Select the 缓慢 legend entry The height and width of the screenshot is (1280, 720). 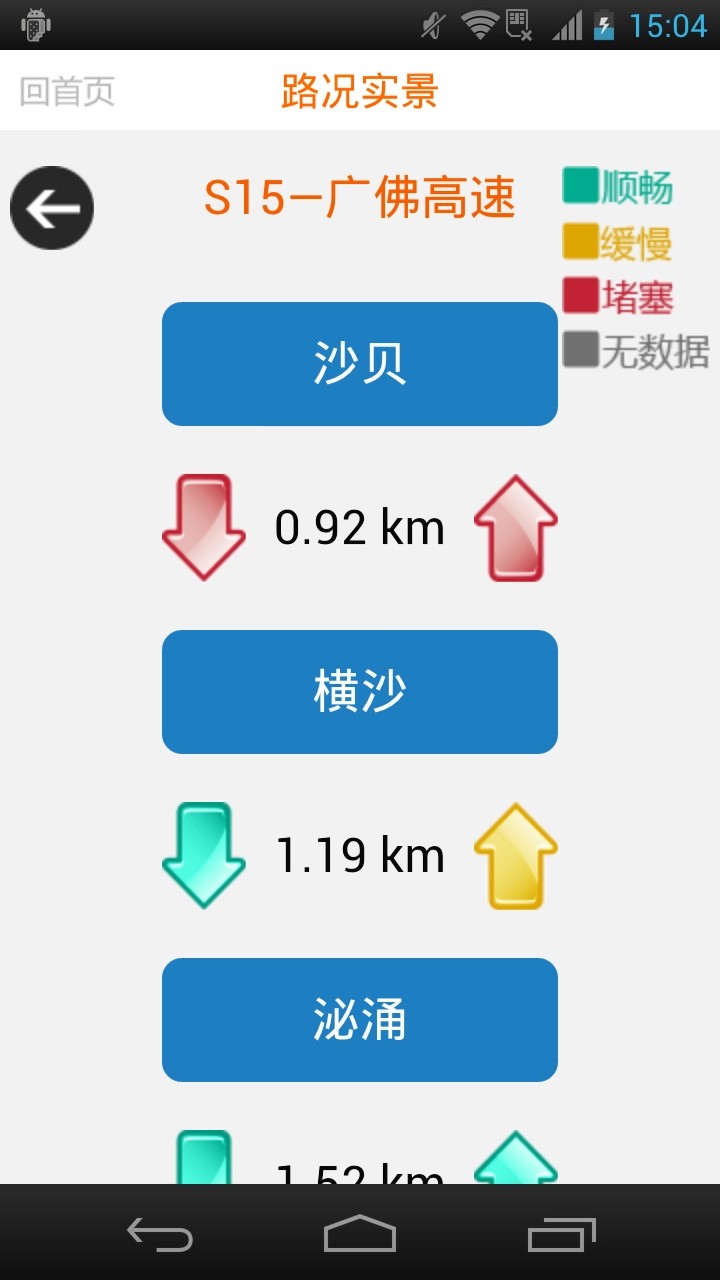[x=618, y=242]
